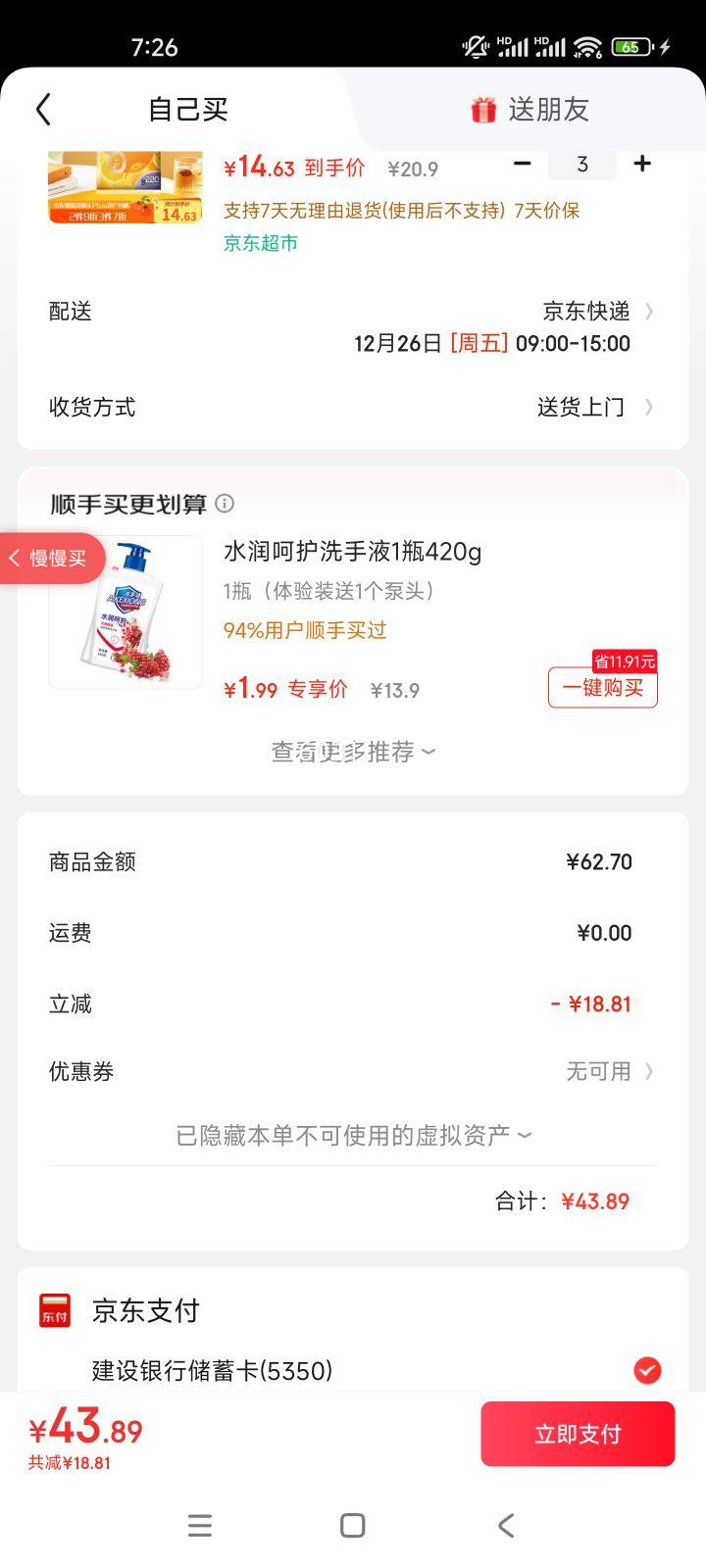Image resolution: width=706 pixels, height=1568 pixels.
Task: Decrease item quantity with the minus button
Action: pos(522,164)
